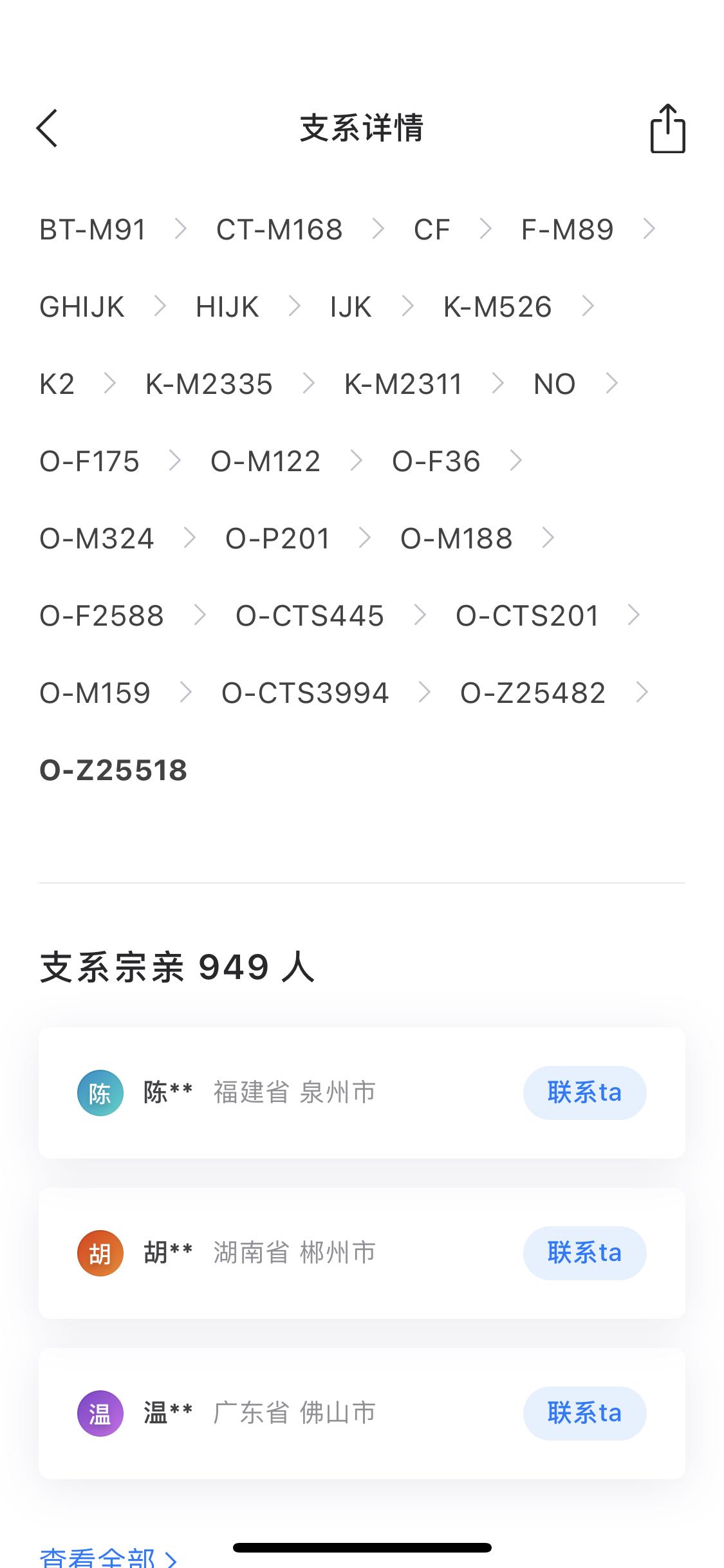
Task: Navigate to the NO branch
Action: (x=554, y=384)
